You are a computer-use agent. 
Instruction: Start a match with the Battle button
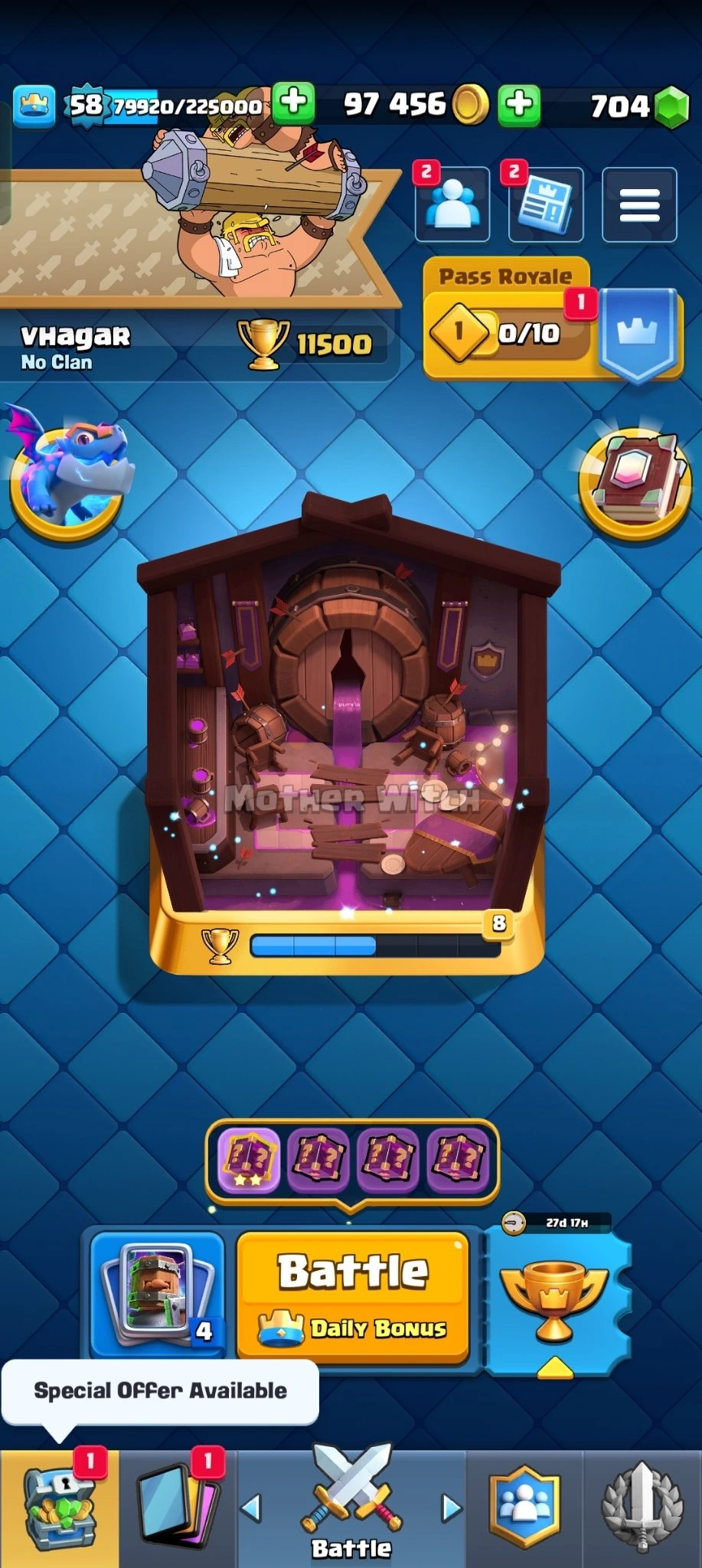353,1295
